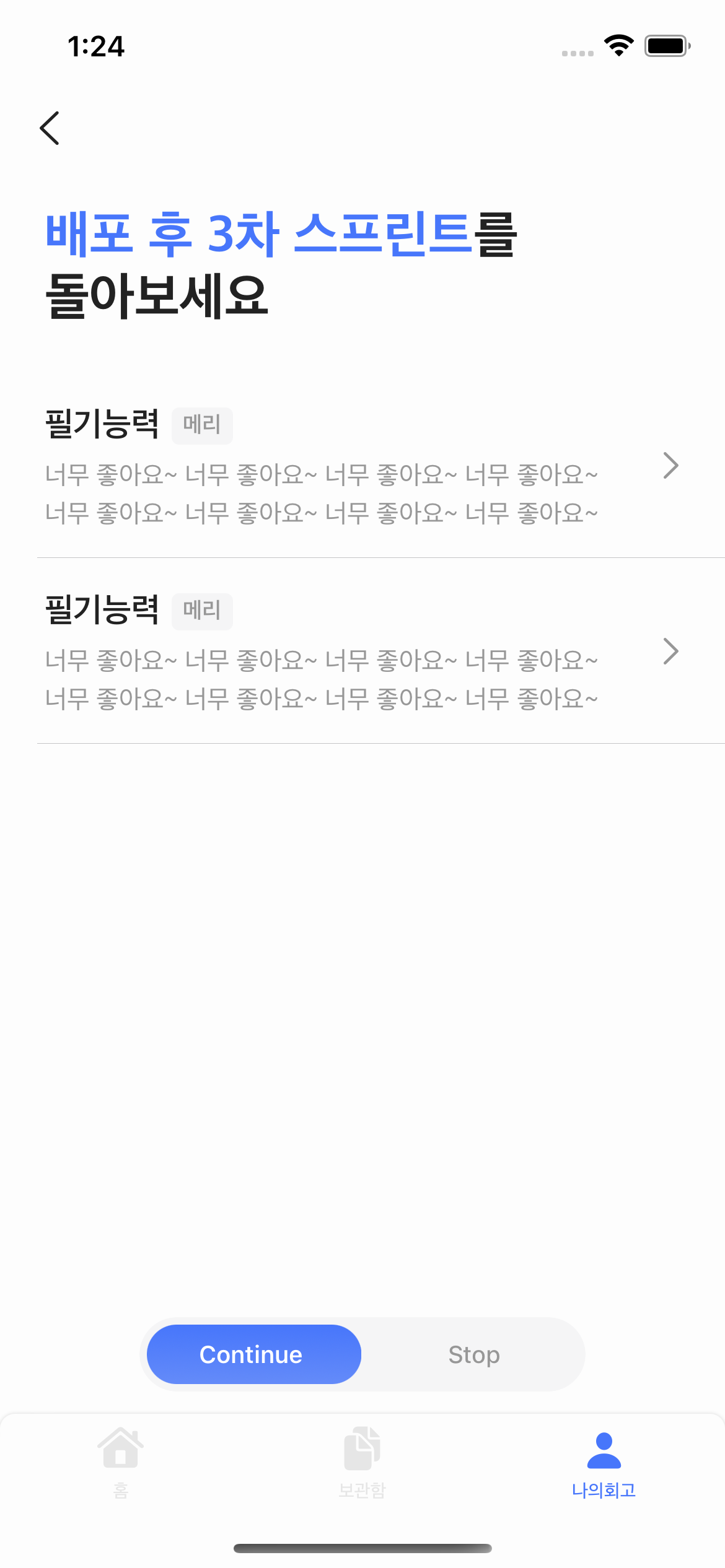Tap the clock showing 1:24
Image resolution: width=725 pixels, height=1568 pixels.
coord(95,46)
